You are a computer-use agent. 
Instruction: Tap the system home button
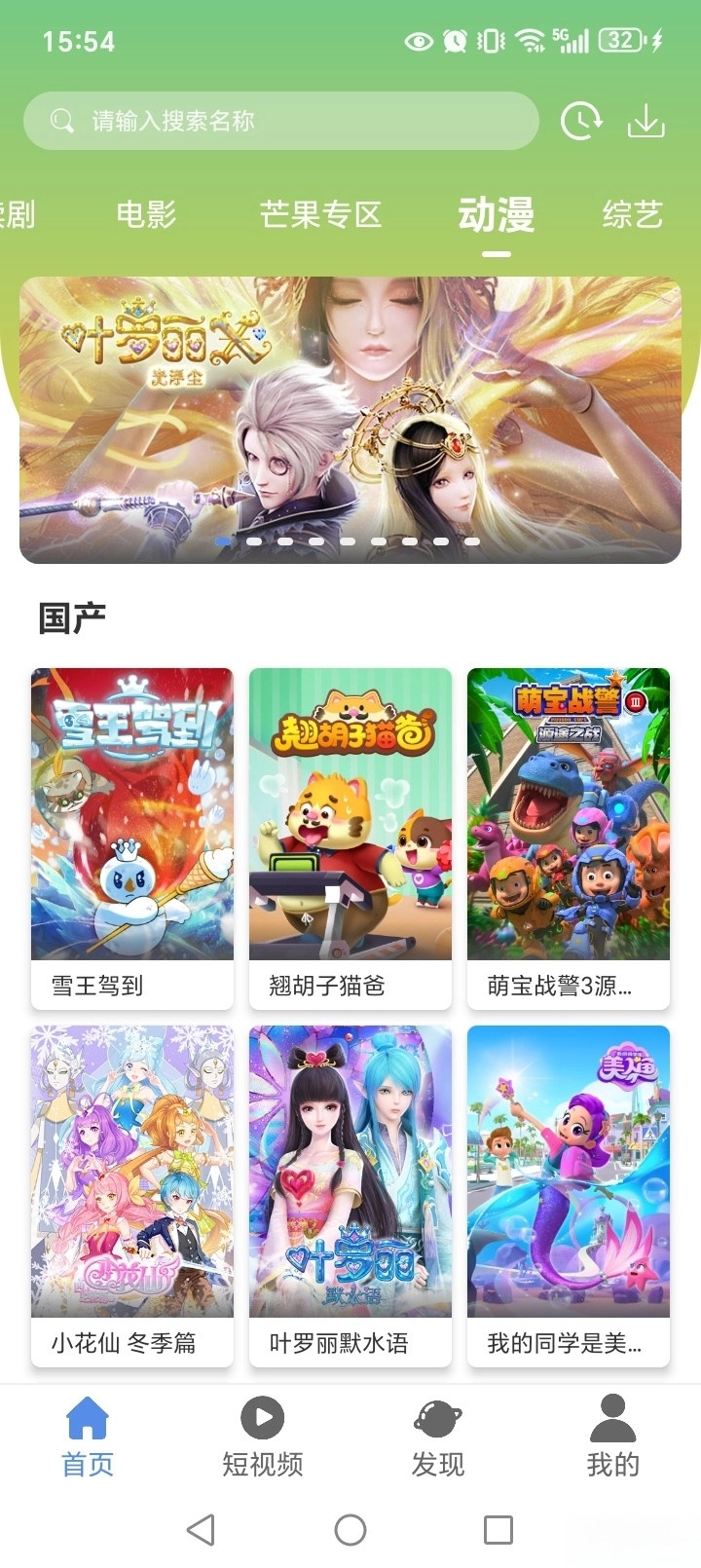click(x=350, y=1529)
